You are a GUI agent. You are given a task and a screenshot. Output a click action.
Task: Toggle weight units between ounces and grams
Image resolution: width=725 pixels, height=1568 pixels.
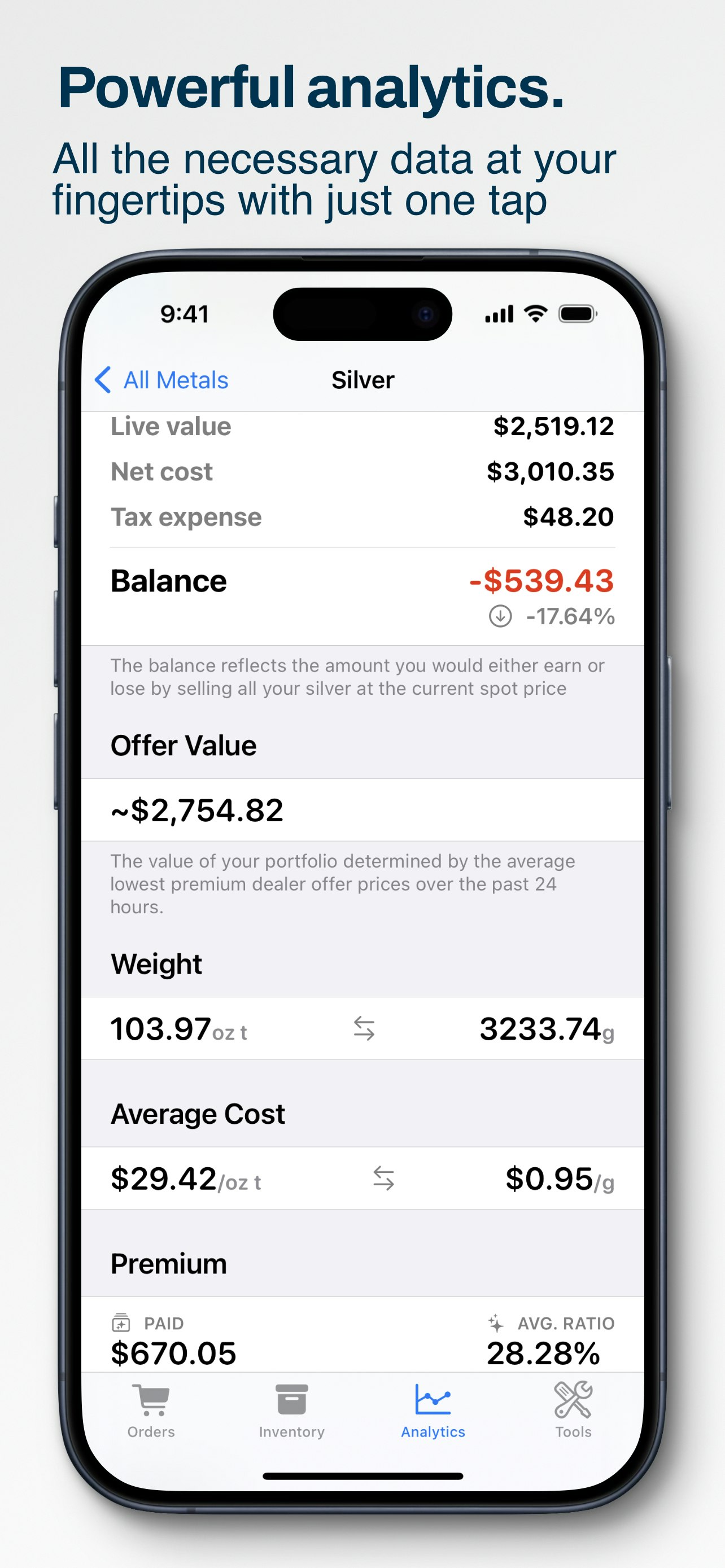coord(364,1028)
